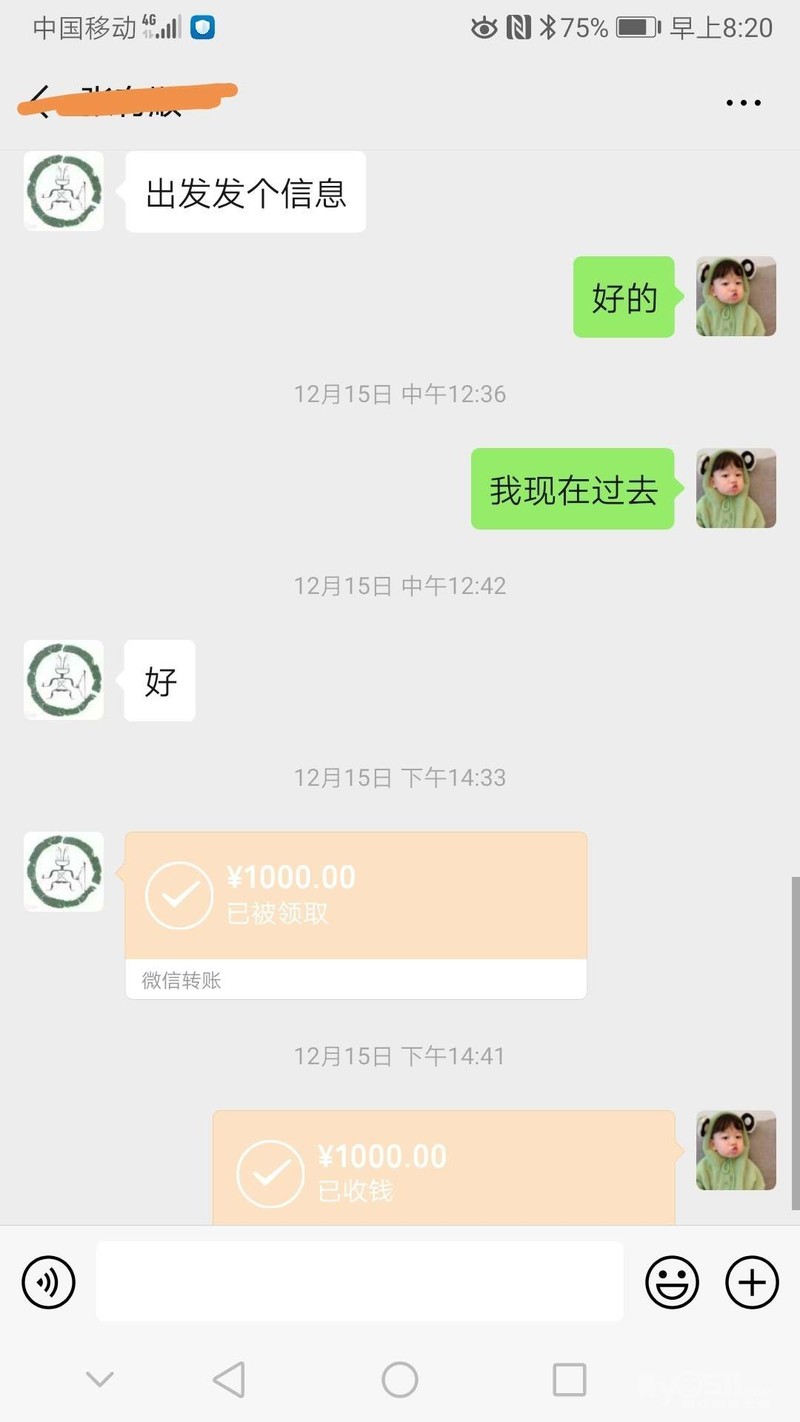Viewport: 800px width, 1422px height.
Task: Switch to voice message input
Action: (x=49, y=1281)
